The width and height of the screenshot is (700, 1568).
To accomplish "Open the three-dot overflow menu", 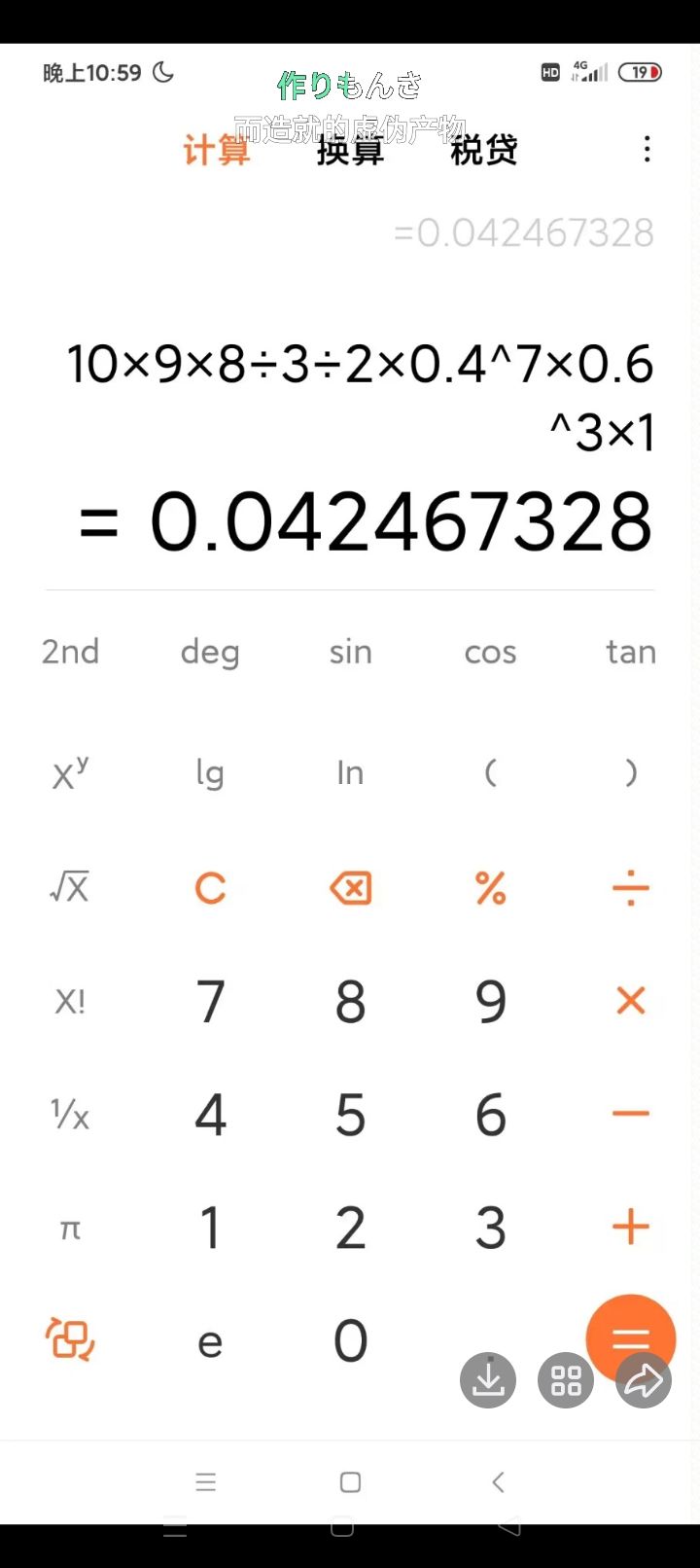I will [647, 150].
